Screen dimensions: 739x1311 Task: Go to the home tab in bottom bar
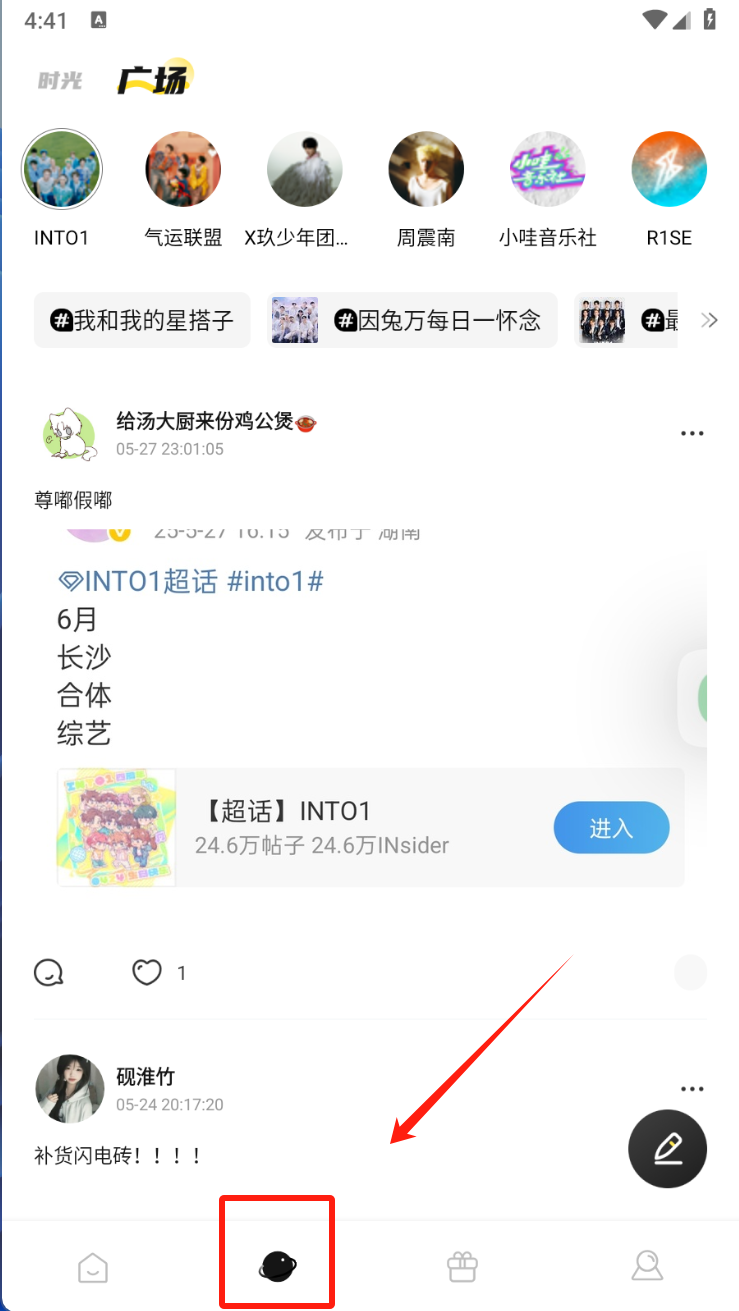tap(93, 1267)
